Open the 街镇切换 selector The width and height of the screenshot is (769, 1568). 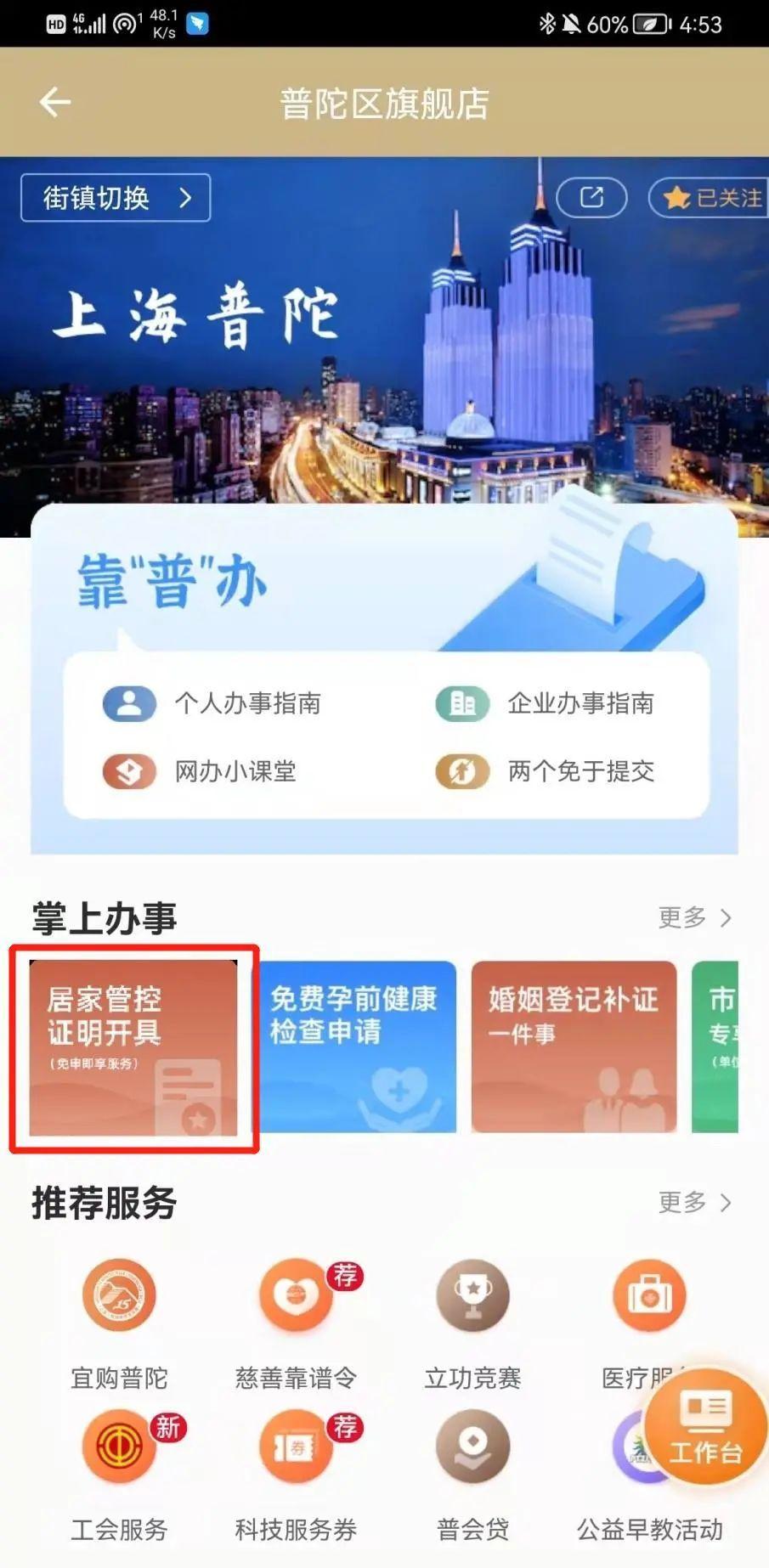(116, 198)
